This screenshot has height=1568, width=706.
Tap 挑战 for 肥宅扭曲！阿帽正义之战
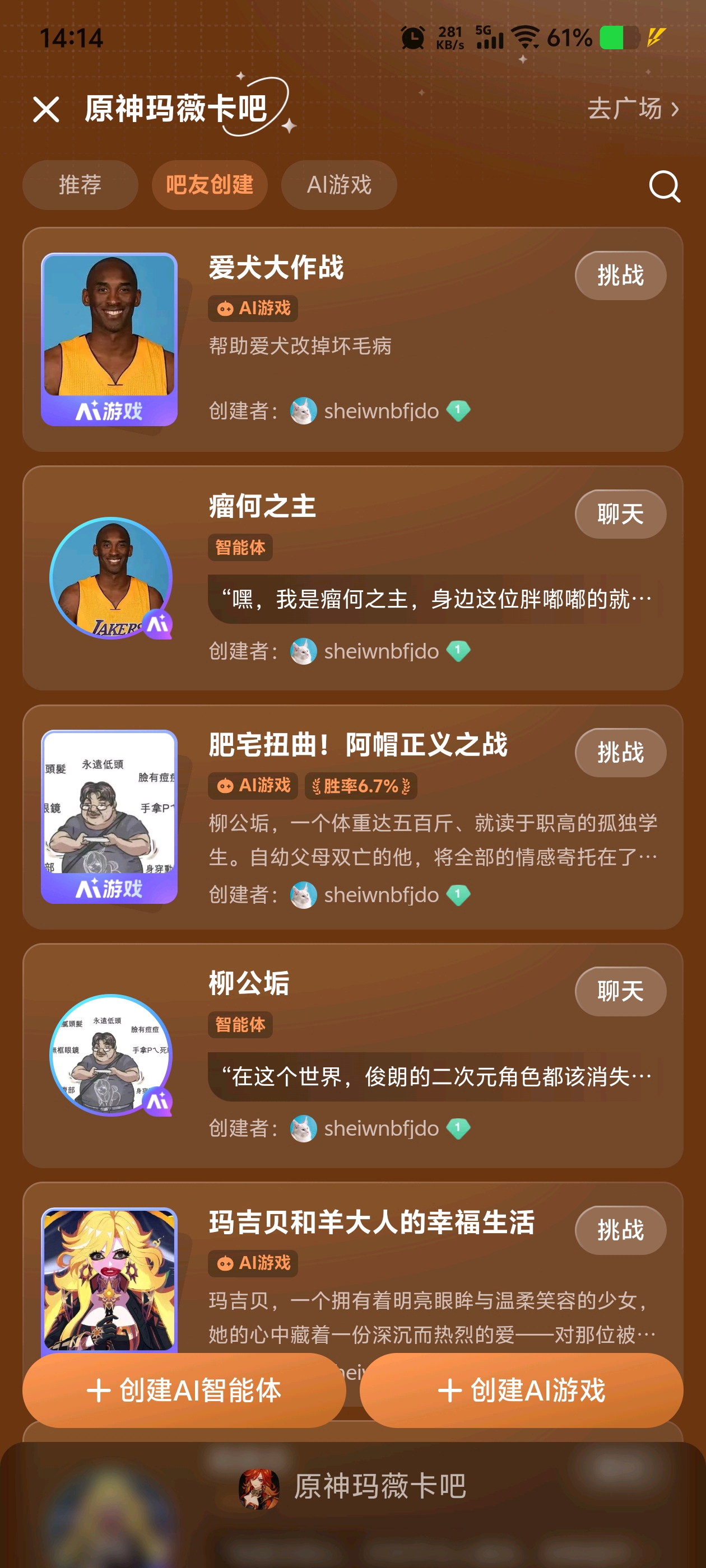(x=620, y=752)
